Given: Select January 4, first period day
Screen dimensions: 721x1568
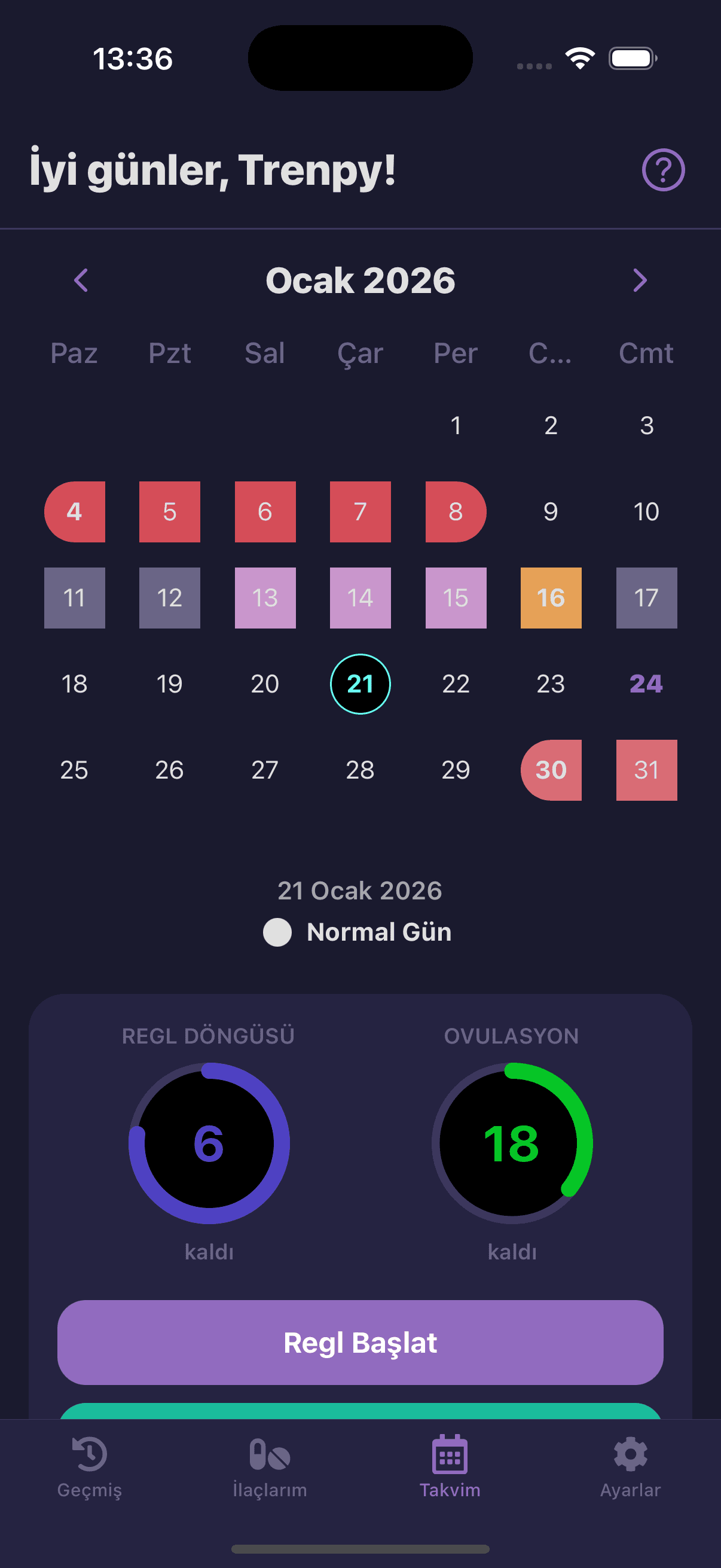Looking at the screenshot, I should pyautogui.click(x=74, y=512).
